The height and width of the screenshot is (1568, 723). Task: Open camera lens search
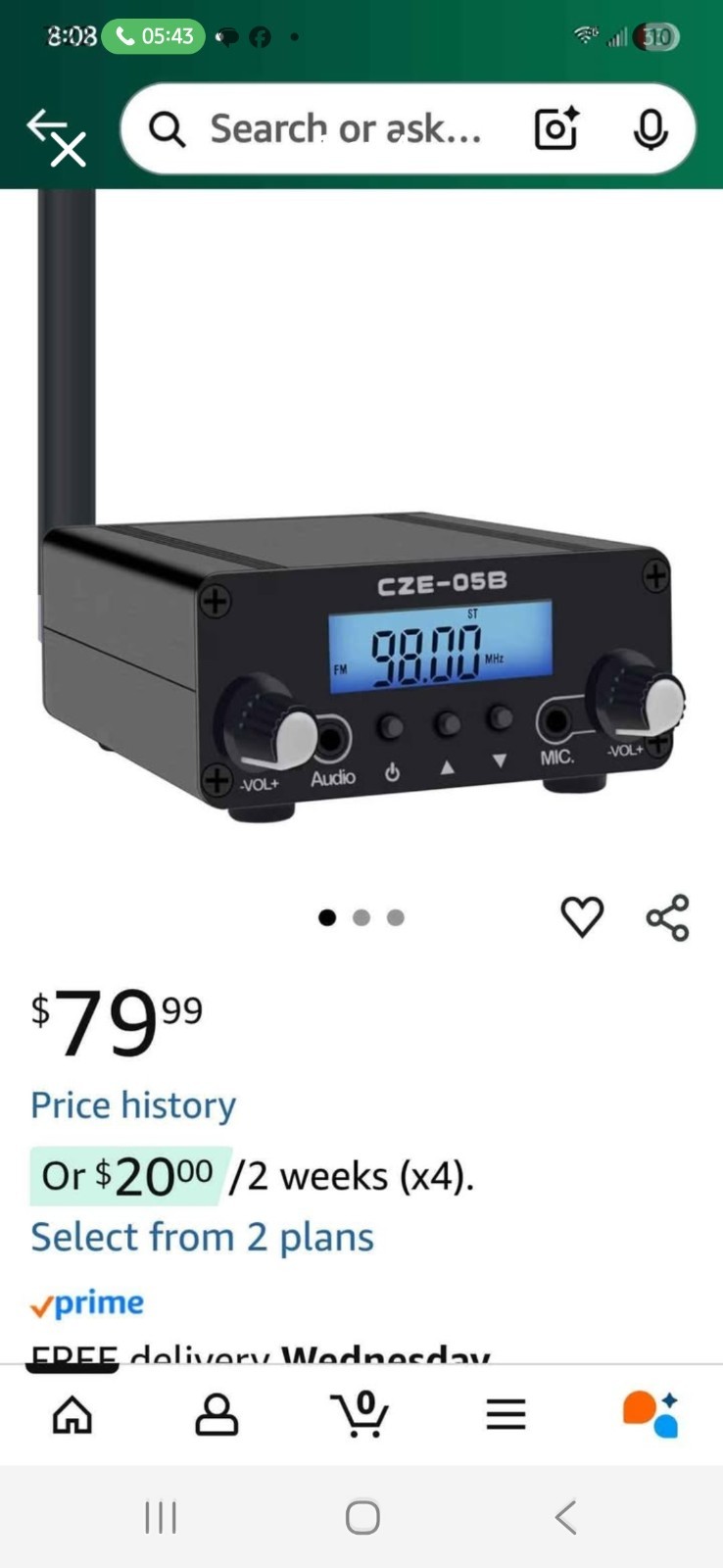point(555,129)
